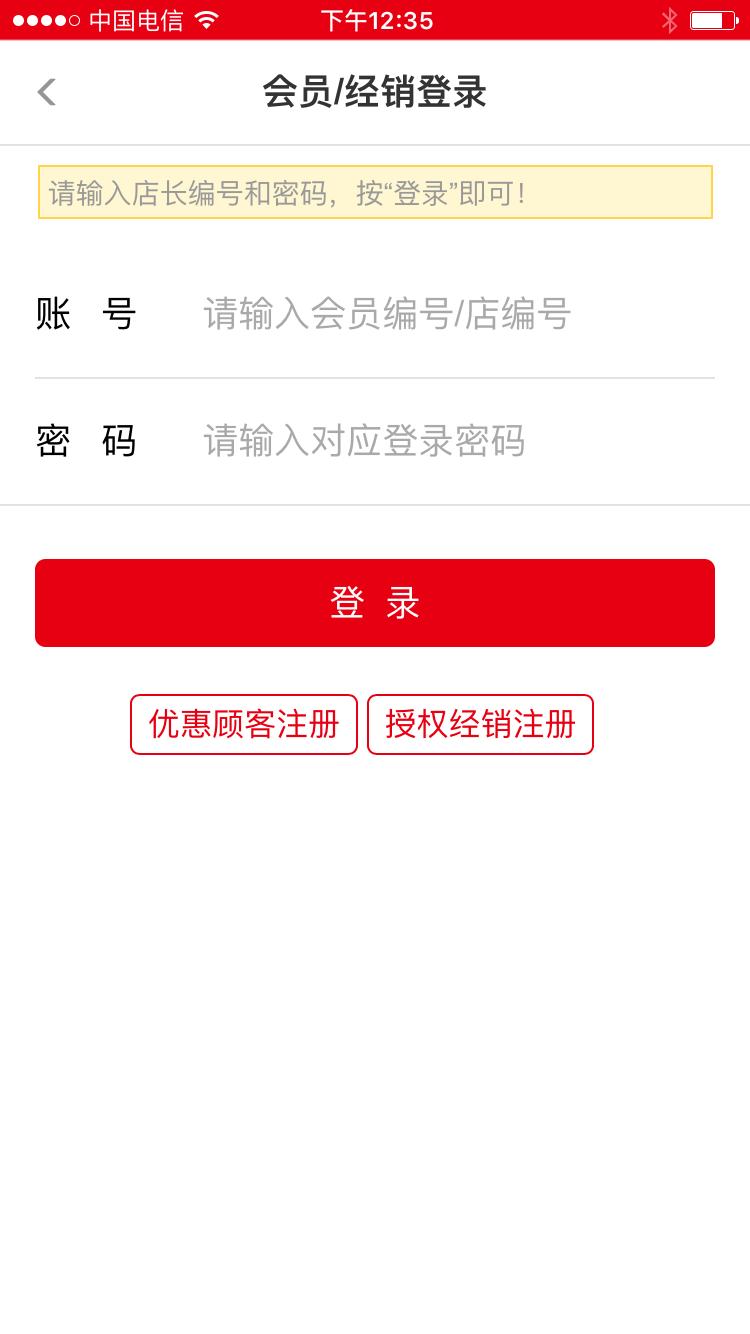Select the account number input field
This screenshot has width=750, height=1334.
click(420, 314)
